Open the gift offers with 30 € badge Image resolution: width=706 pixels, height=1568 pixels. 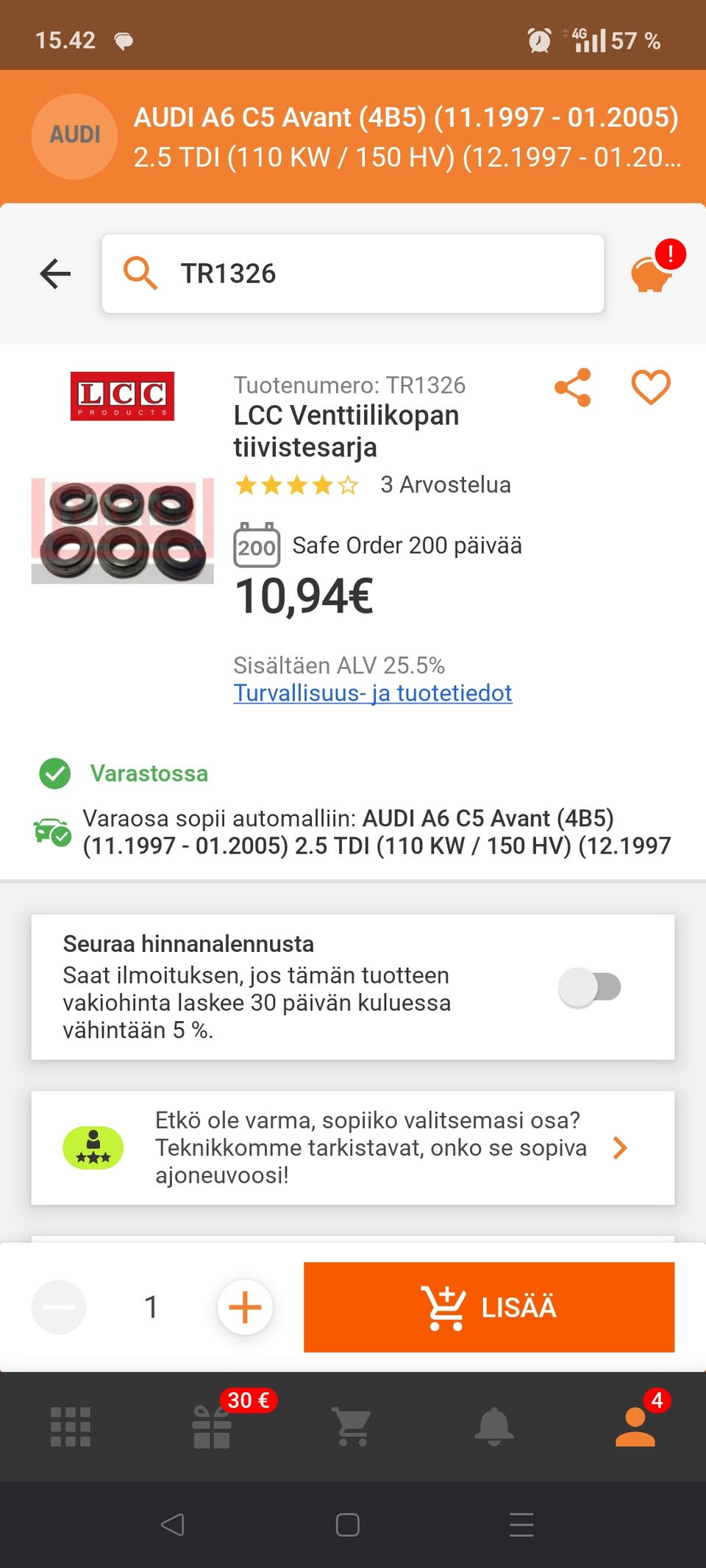coord(212,1428)
